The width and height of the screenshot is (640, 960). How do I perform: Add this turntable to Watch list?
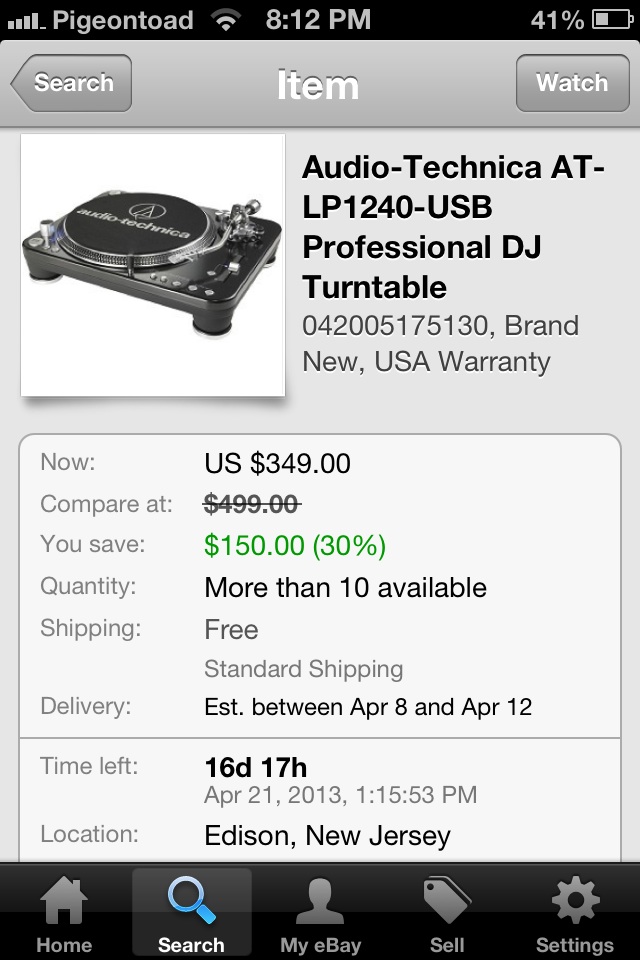click(572, 83)
